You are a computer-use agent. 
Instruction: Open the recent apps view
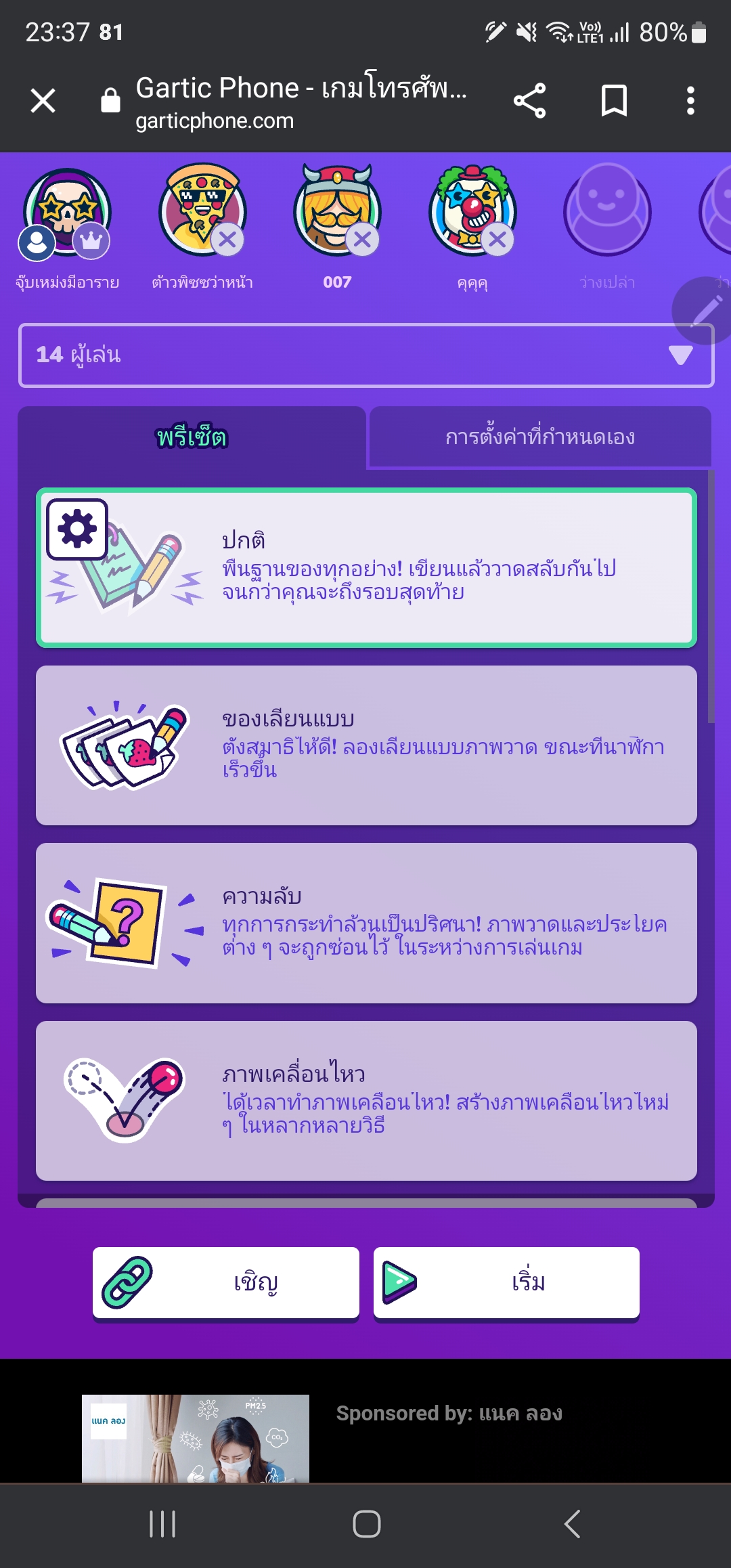coord(162,1524)
